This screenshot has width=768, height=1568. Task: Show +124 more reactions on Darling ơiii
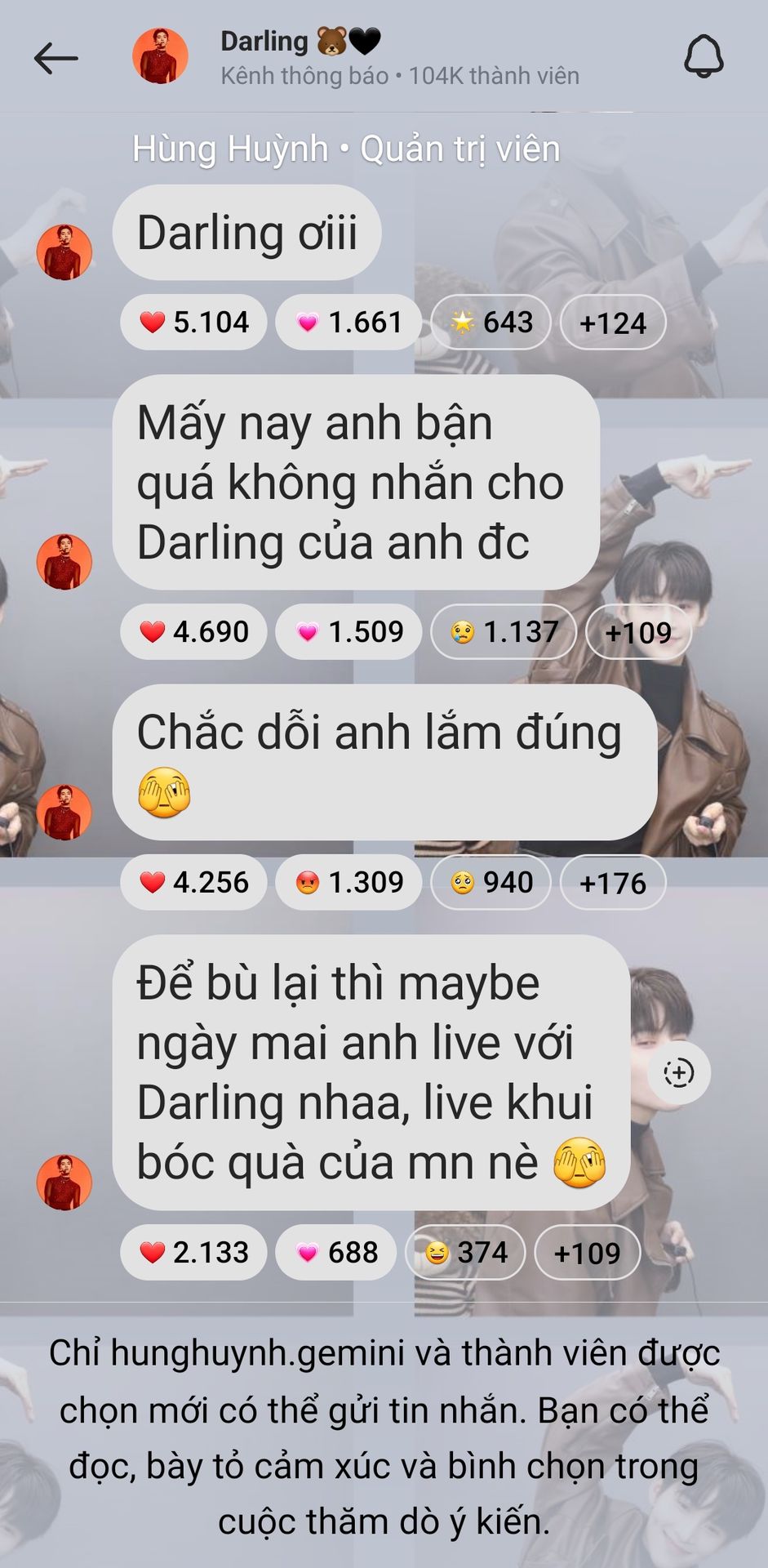pyautogui.click(x=613, y=322)
